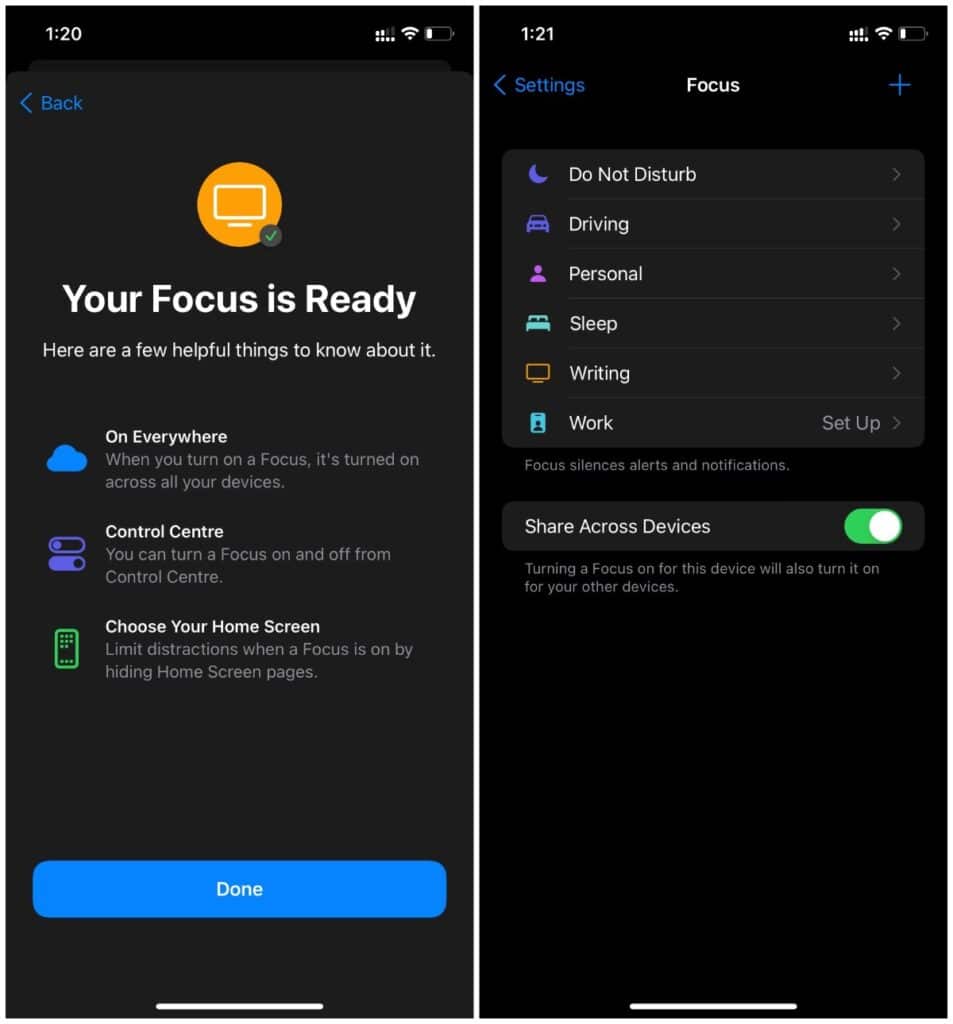Return to Settings from Focus
The image size is (953, 1024).
(539, 85)
